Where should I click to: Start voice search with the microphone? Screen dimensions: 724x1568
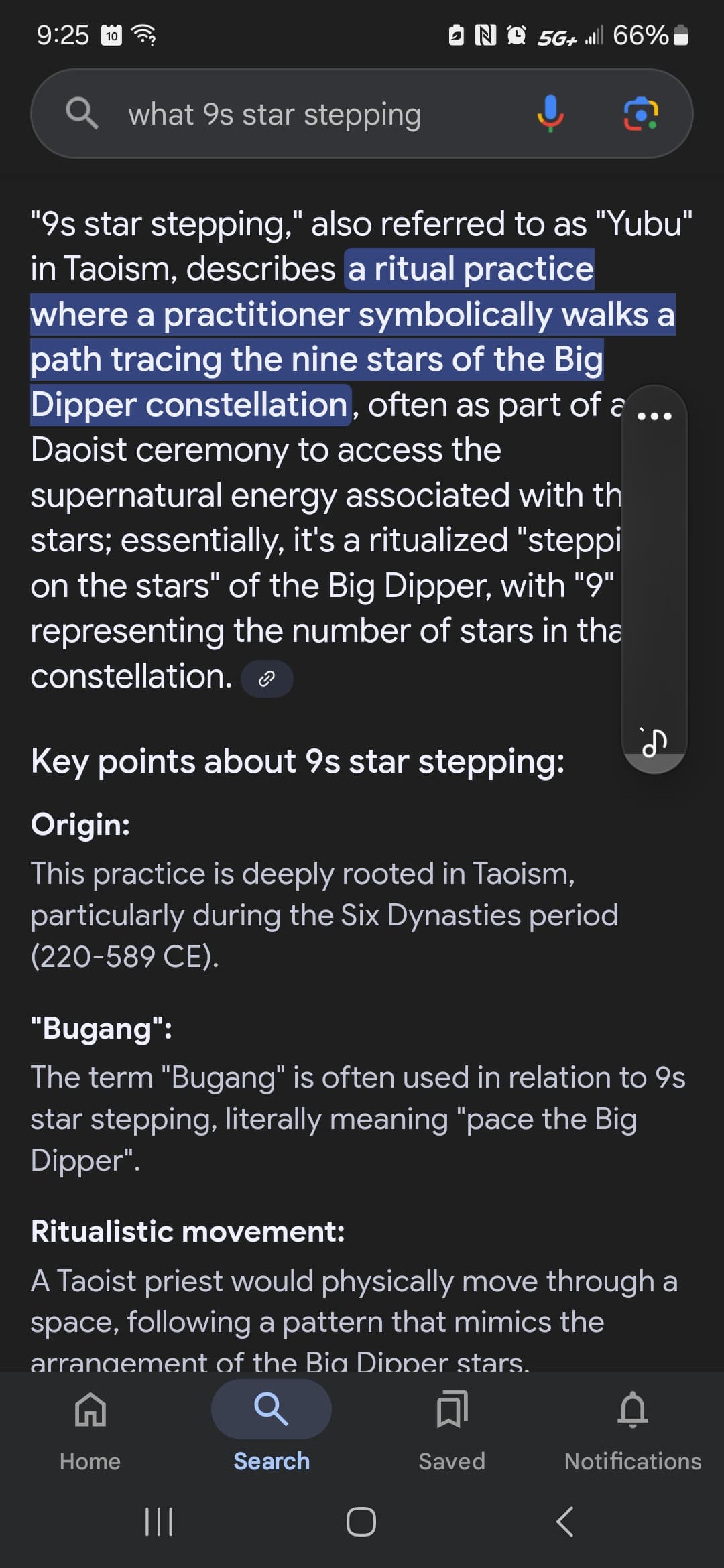550,114
